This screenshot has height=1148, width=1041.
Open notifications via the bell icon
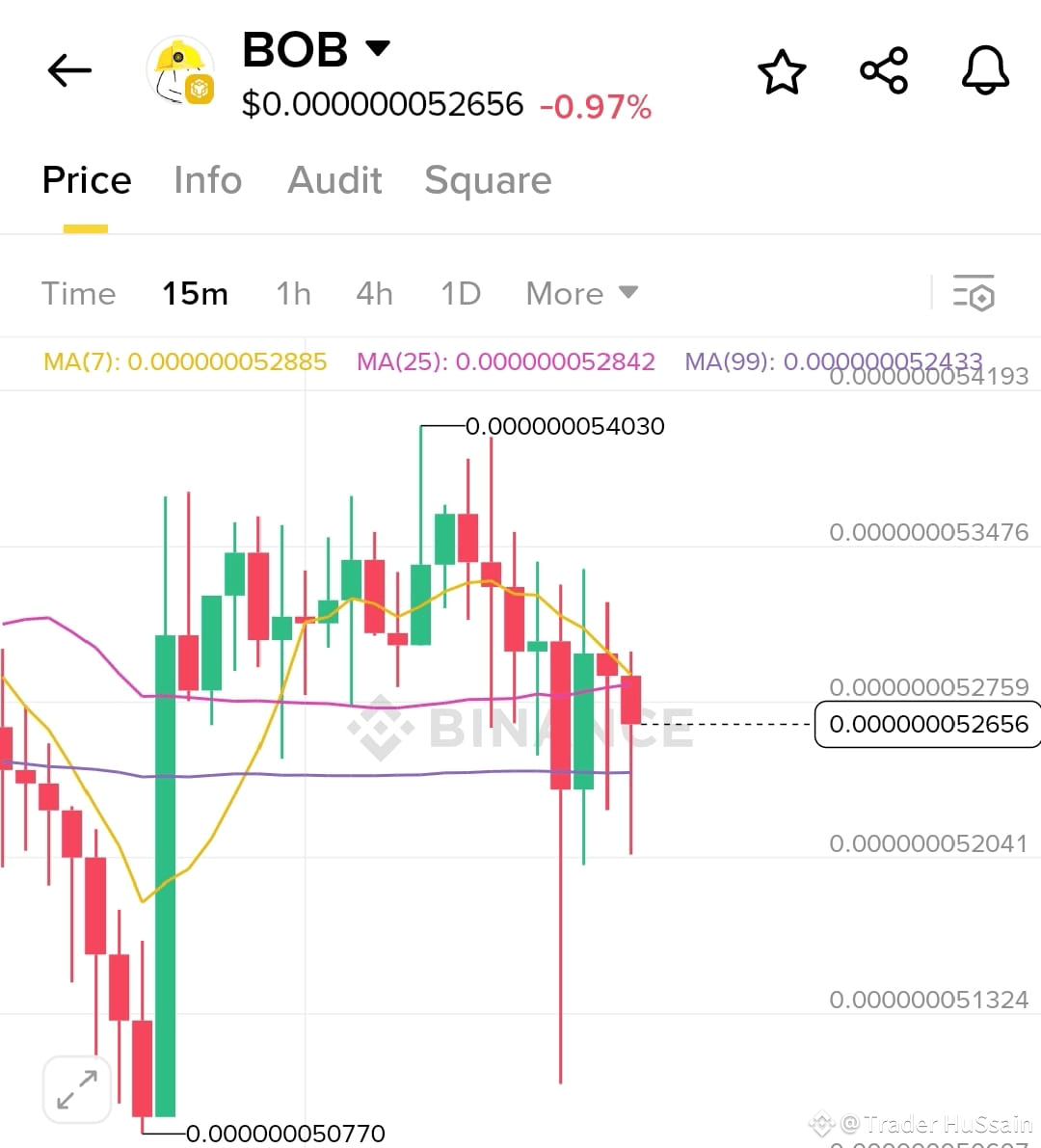click(x=984, y=70)
